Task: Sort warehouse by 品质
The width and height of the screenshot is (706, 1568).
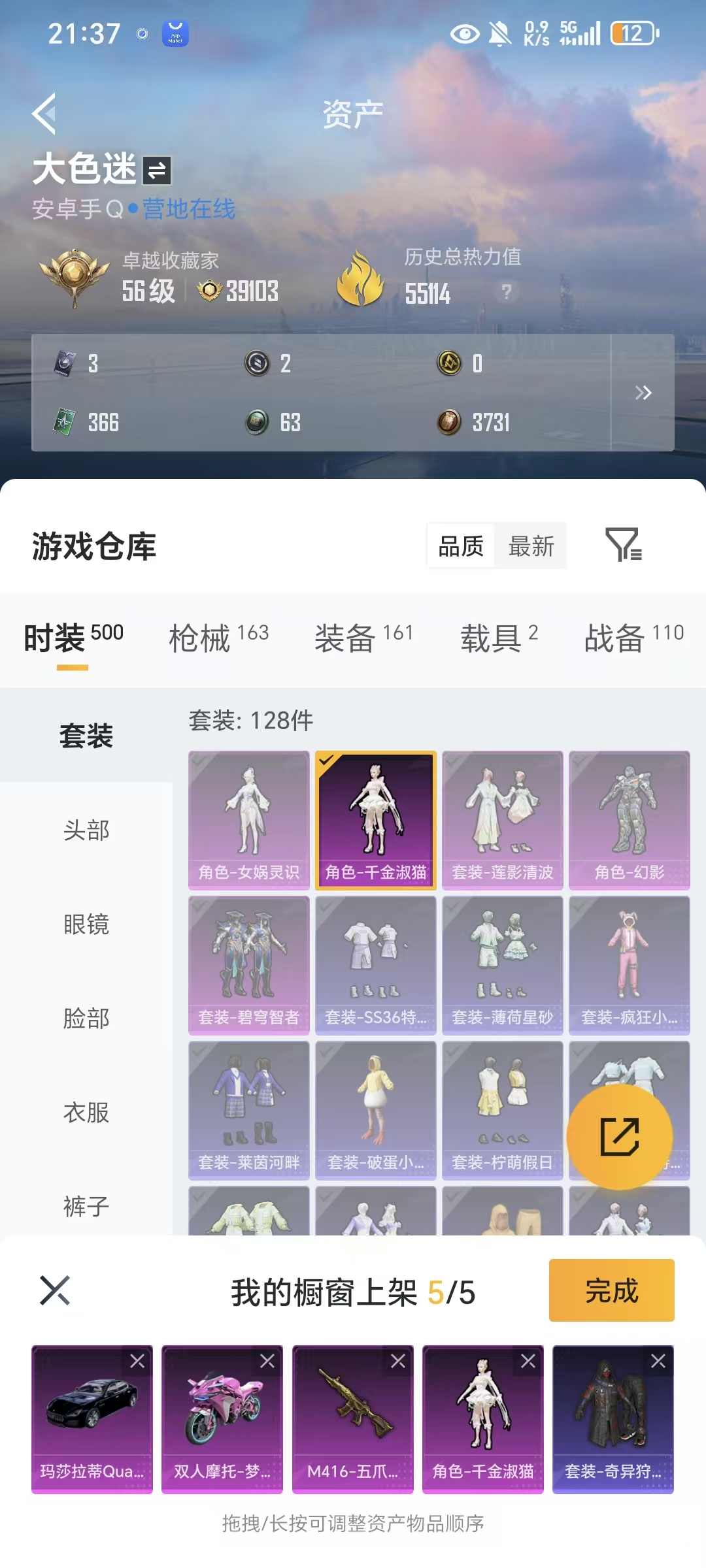Action: pos(461,546)
